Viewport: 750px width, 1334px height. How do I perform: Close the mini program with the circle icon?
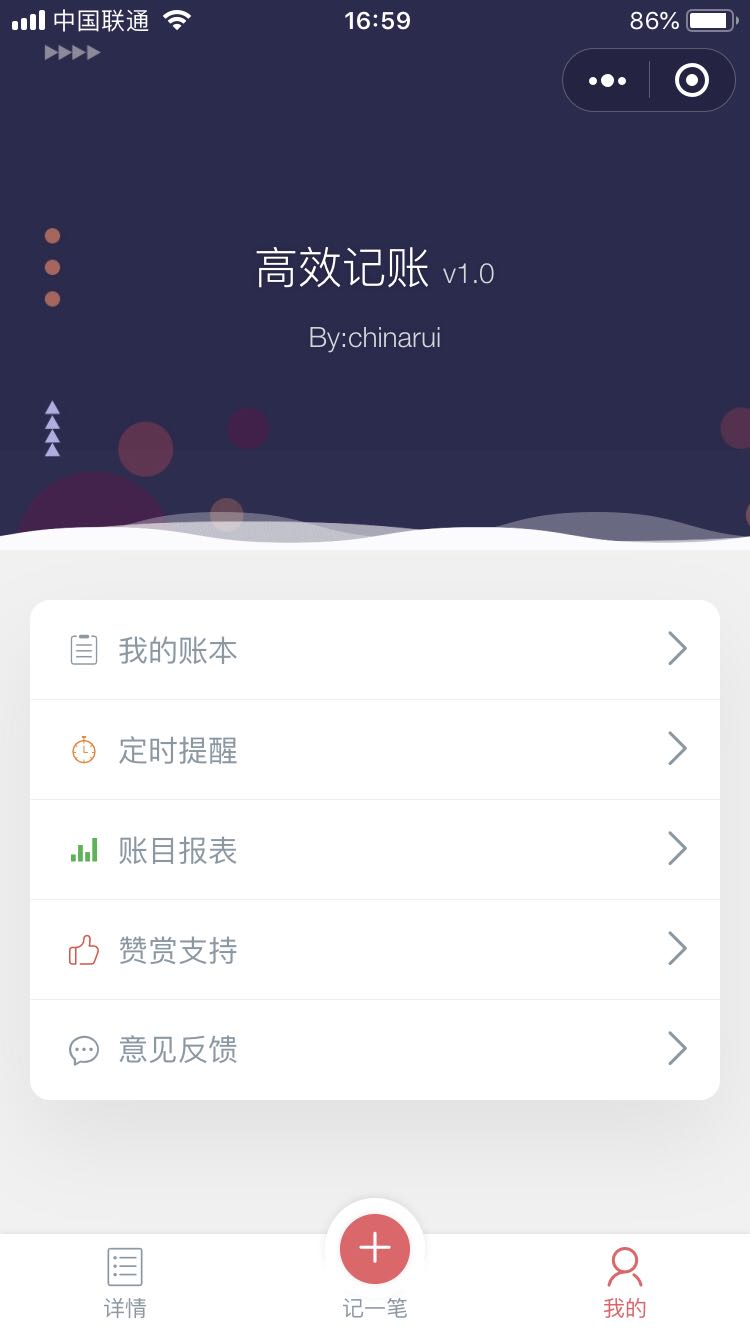pos(691,80)
